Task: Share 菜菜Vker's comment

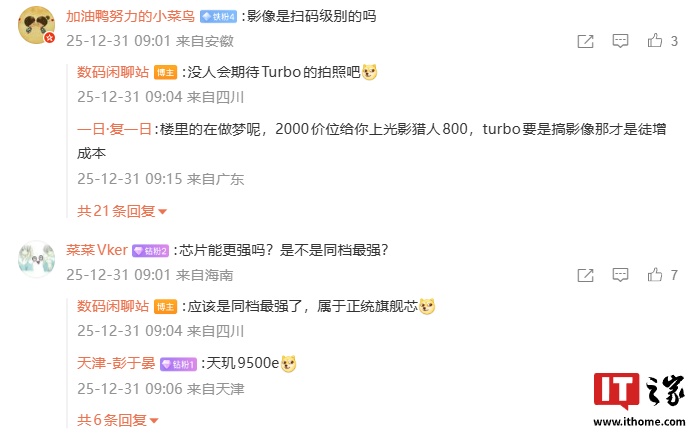Action: (586, 274)
